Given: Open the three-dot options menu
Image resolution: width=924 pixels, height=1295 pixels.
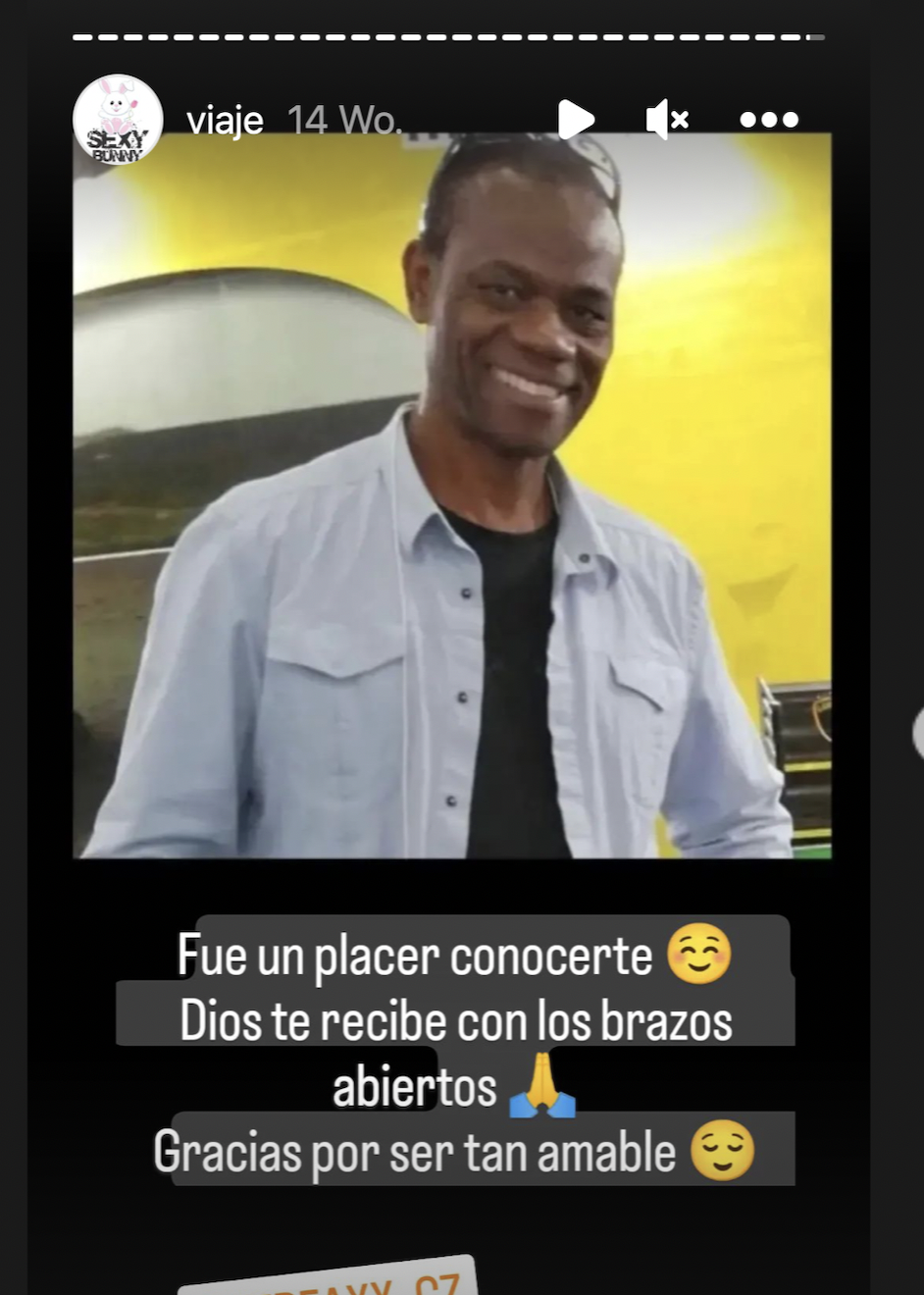Looking at the screenshot, I should point(769,120).
